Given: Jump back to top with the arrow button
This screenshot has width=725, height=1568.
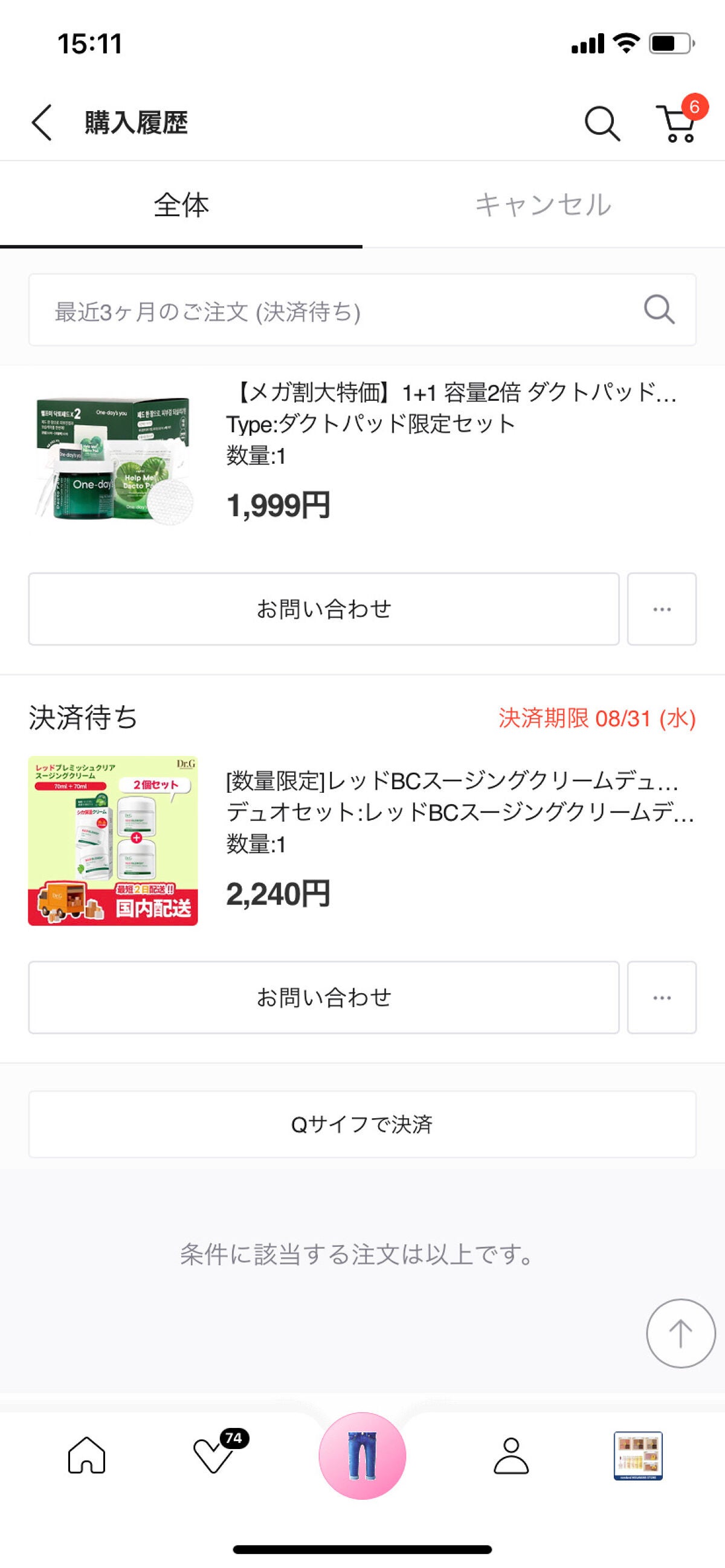Looking at the screenshot, I should coord(680,1333).
